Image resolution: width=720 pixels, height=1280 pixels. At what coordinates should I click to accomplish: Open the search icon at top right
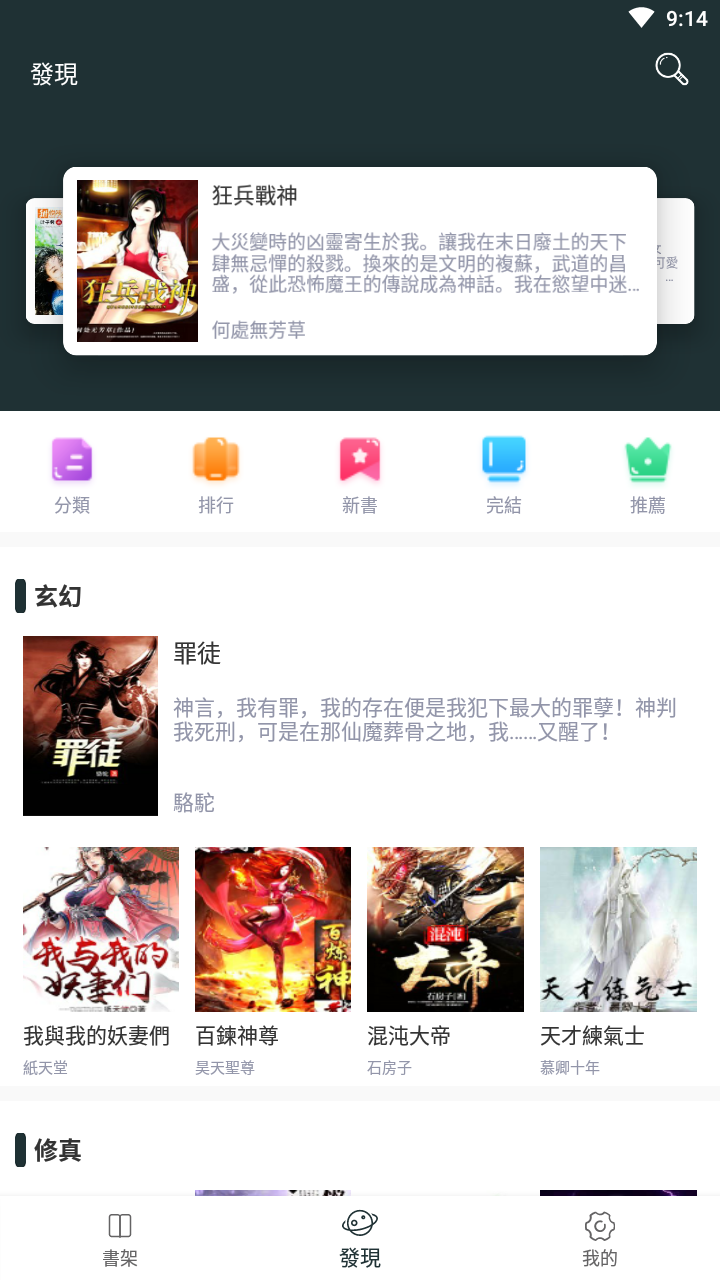pos(672,70)
